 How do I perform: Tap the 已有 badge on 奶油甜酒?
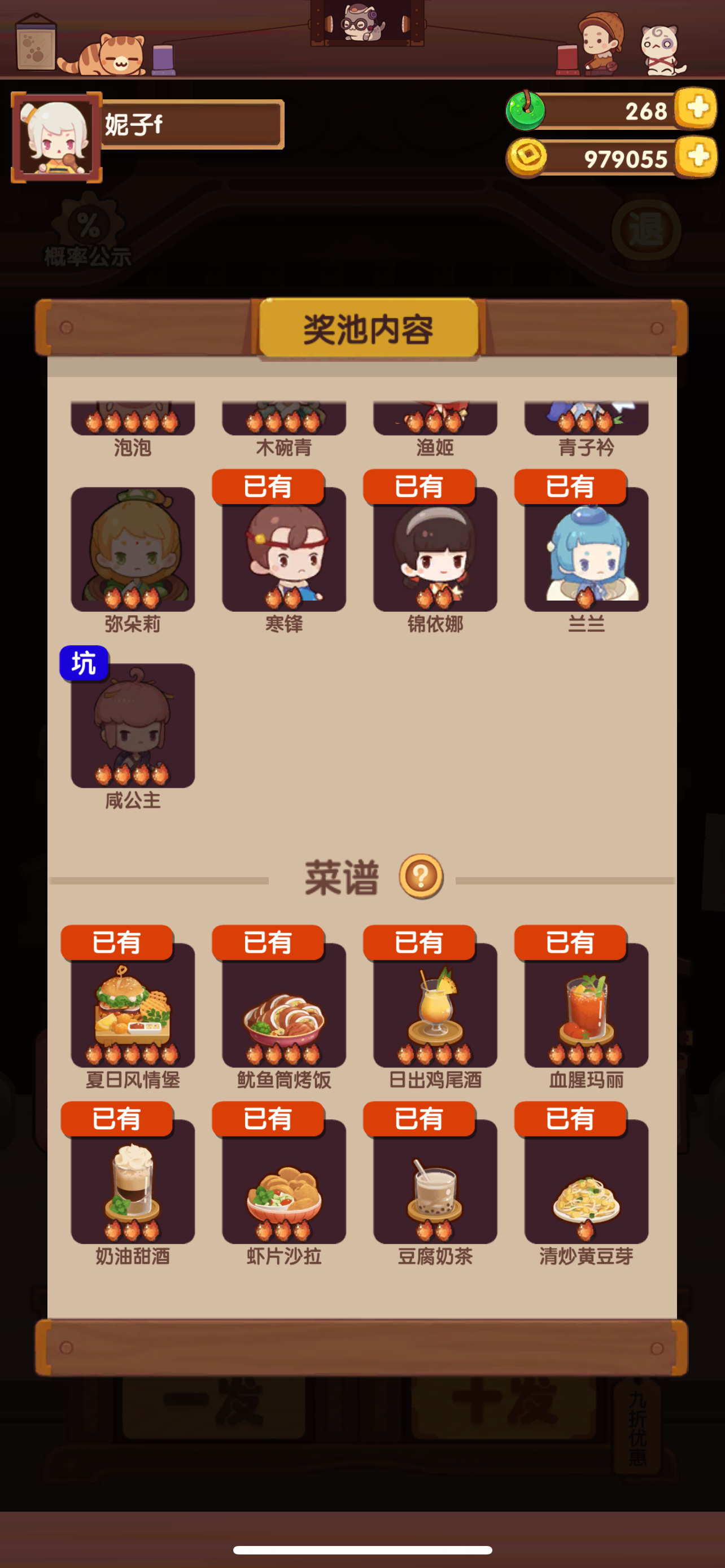[x=118, y=1119]
